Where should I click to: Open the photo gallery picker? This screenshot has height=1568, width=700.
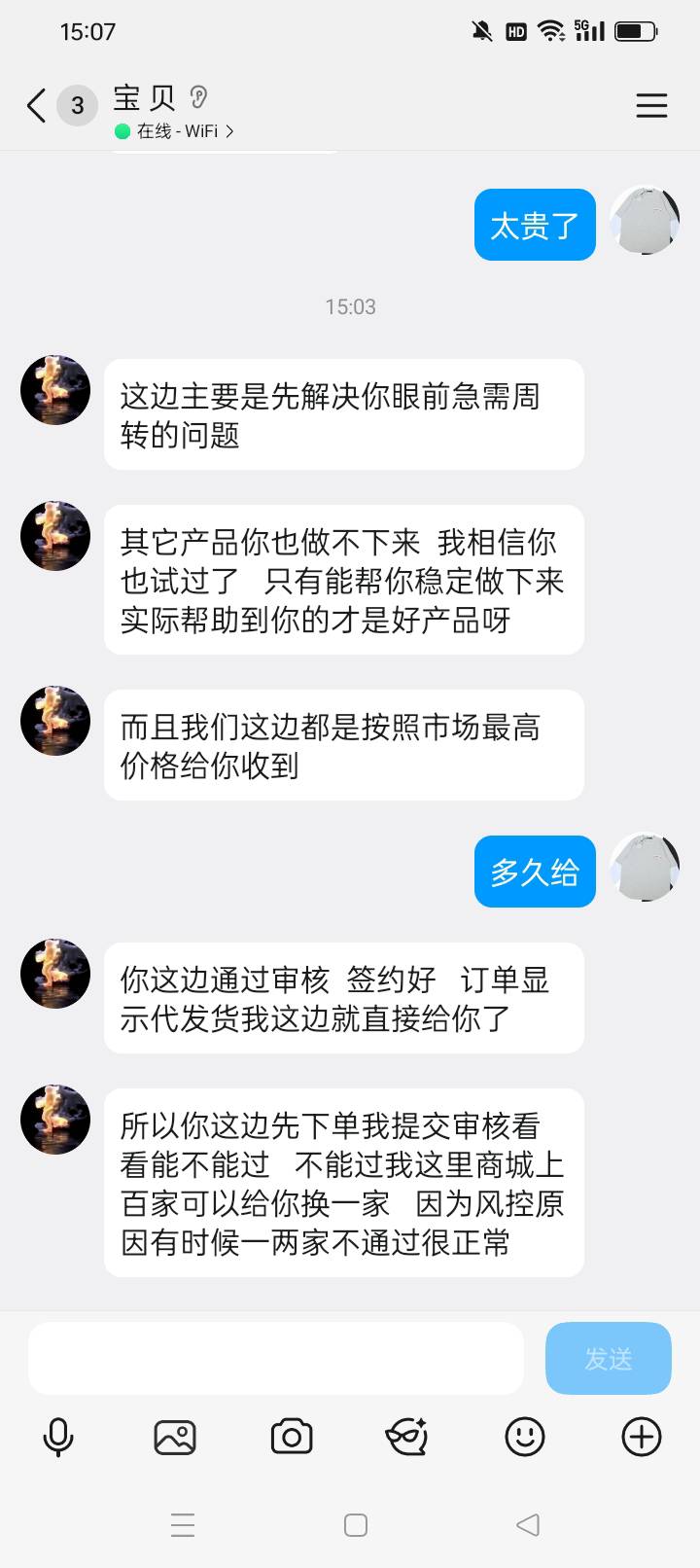[175, 1437]
